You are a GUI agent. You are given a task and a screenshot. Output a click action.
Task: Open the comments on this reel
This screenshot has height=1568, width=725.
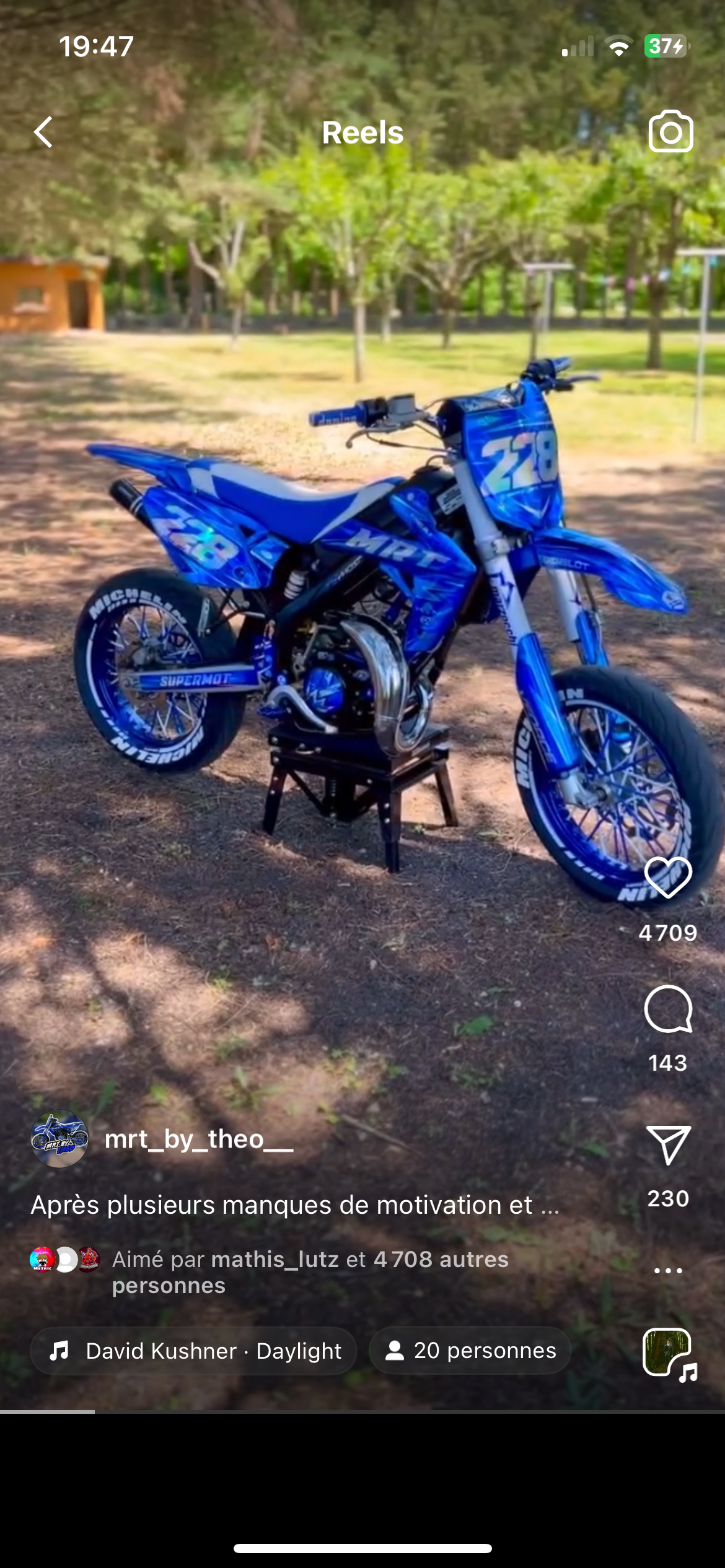[x=668, y=1009]
